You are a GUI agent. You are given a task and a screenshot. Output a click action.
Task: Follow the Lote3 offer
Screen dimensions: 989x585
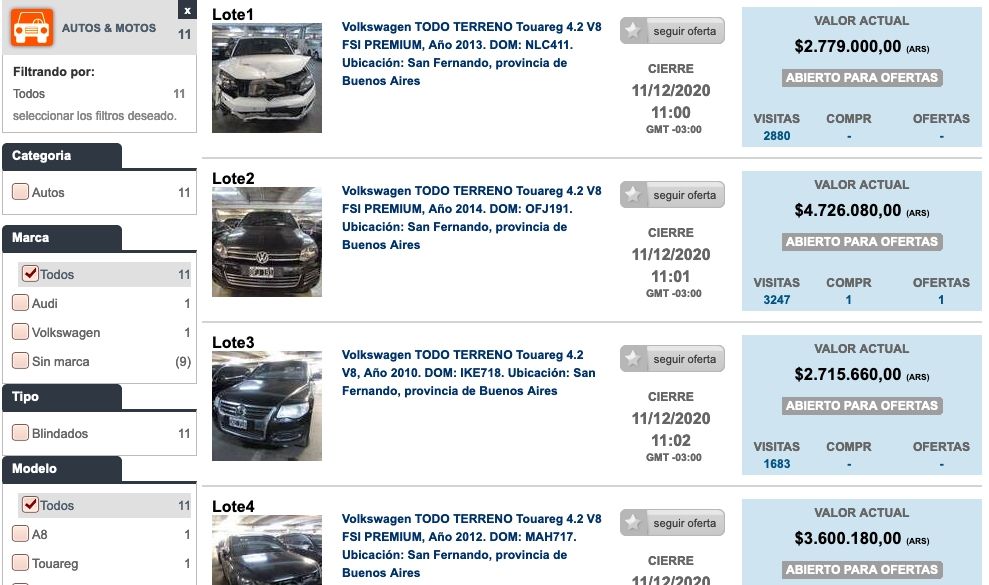(x=672, y=359)
